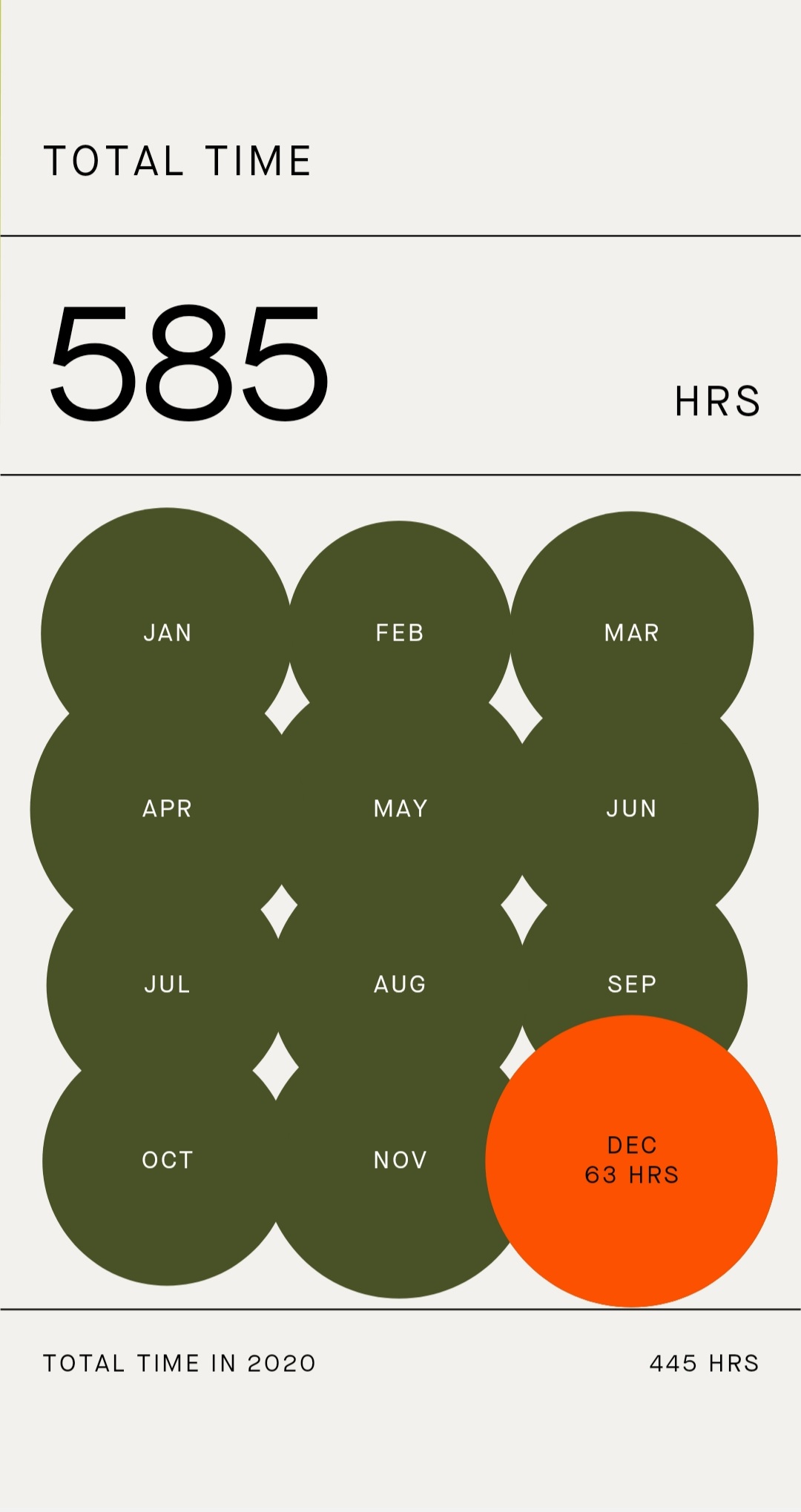Select the JAN month bubble
Screen dimensions: 801x1512
167,633
